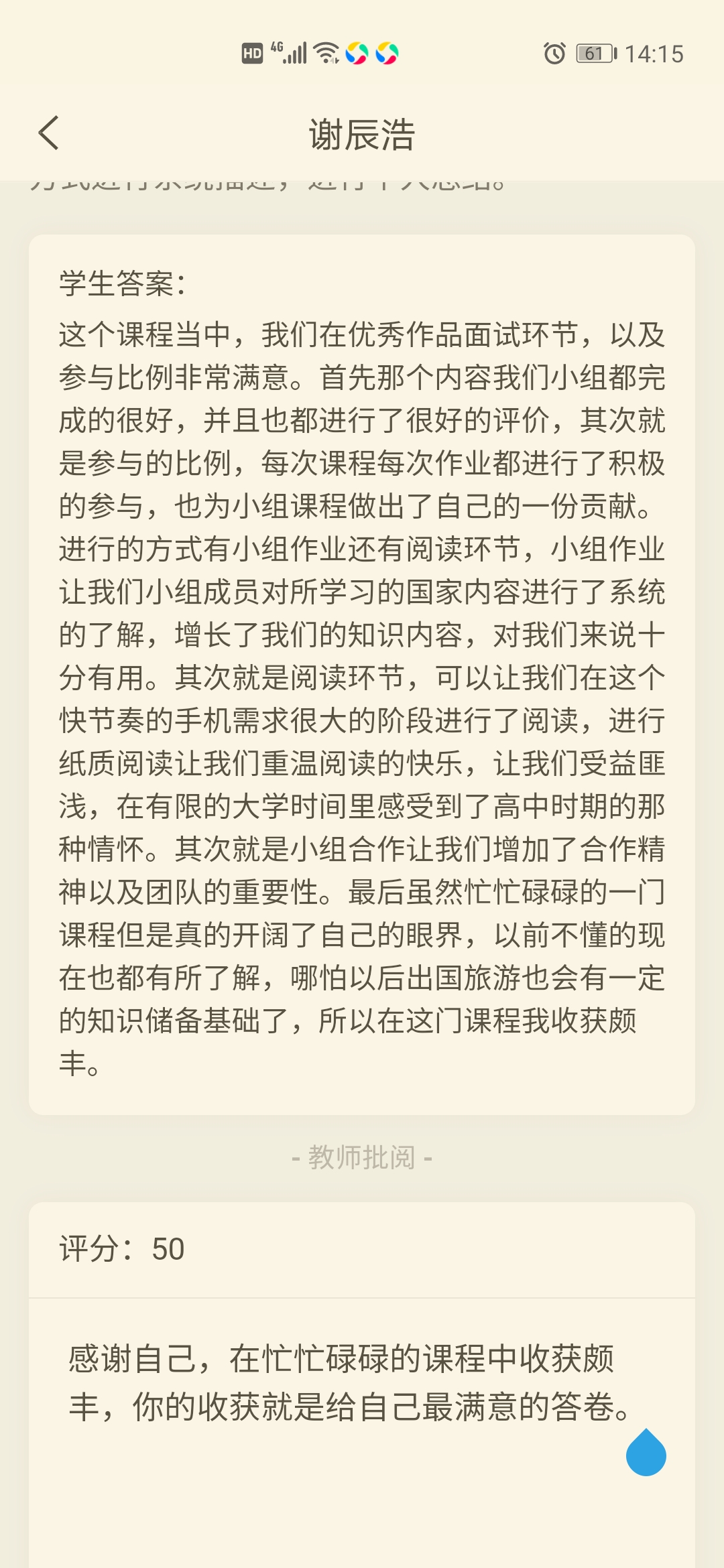Screen dimensions: 724x1568
Task: Go back from 谢辰浩's answer page
Action: [x=49, y=133]
